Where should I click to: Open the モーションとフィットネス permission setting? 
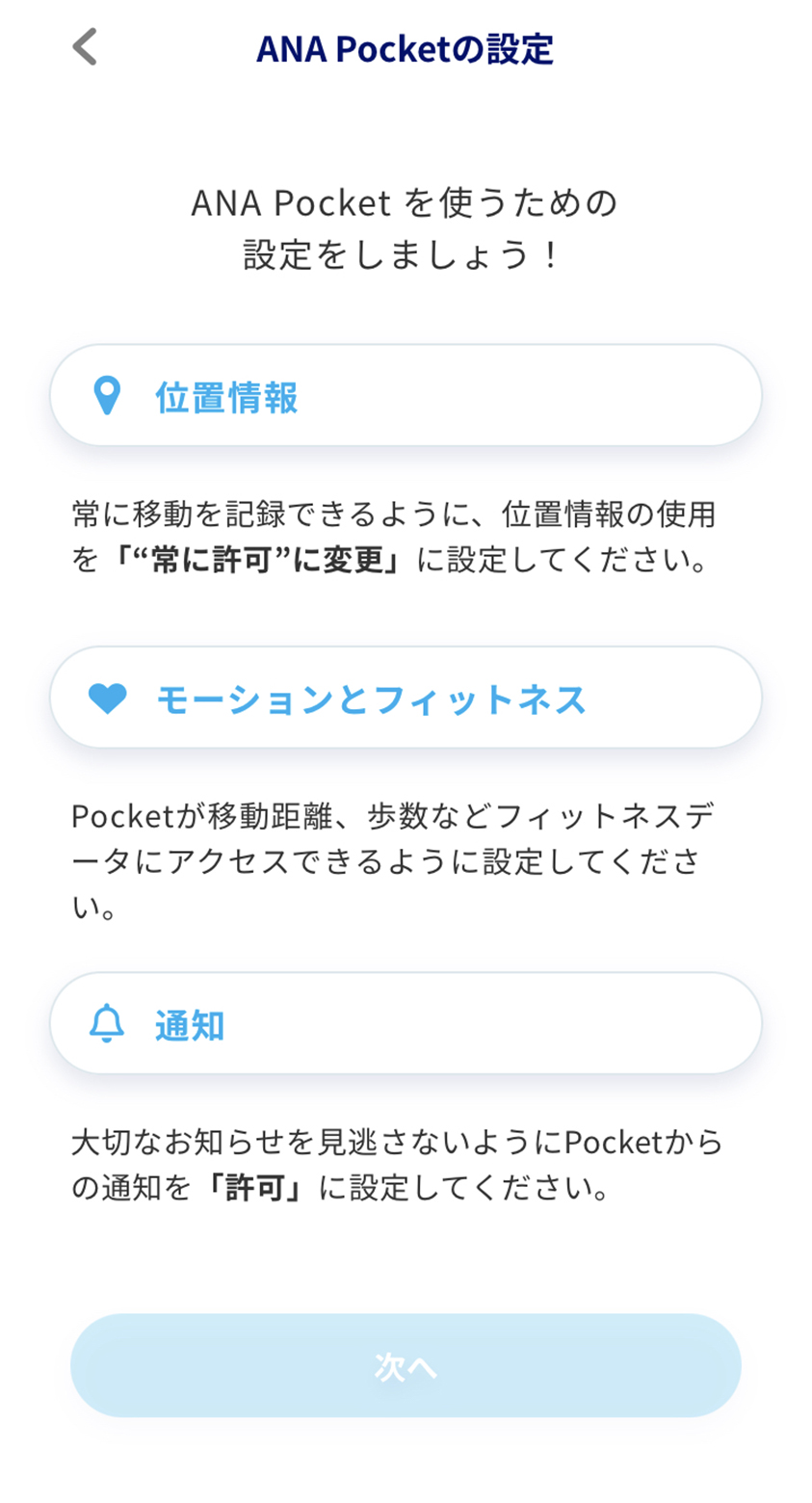point(406,698)
